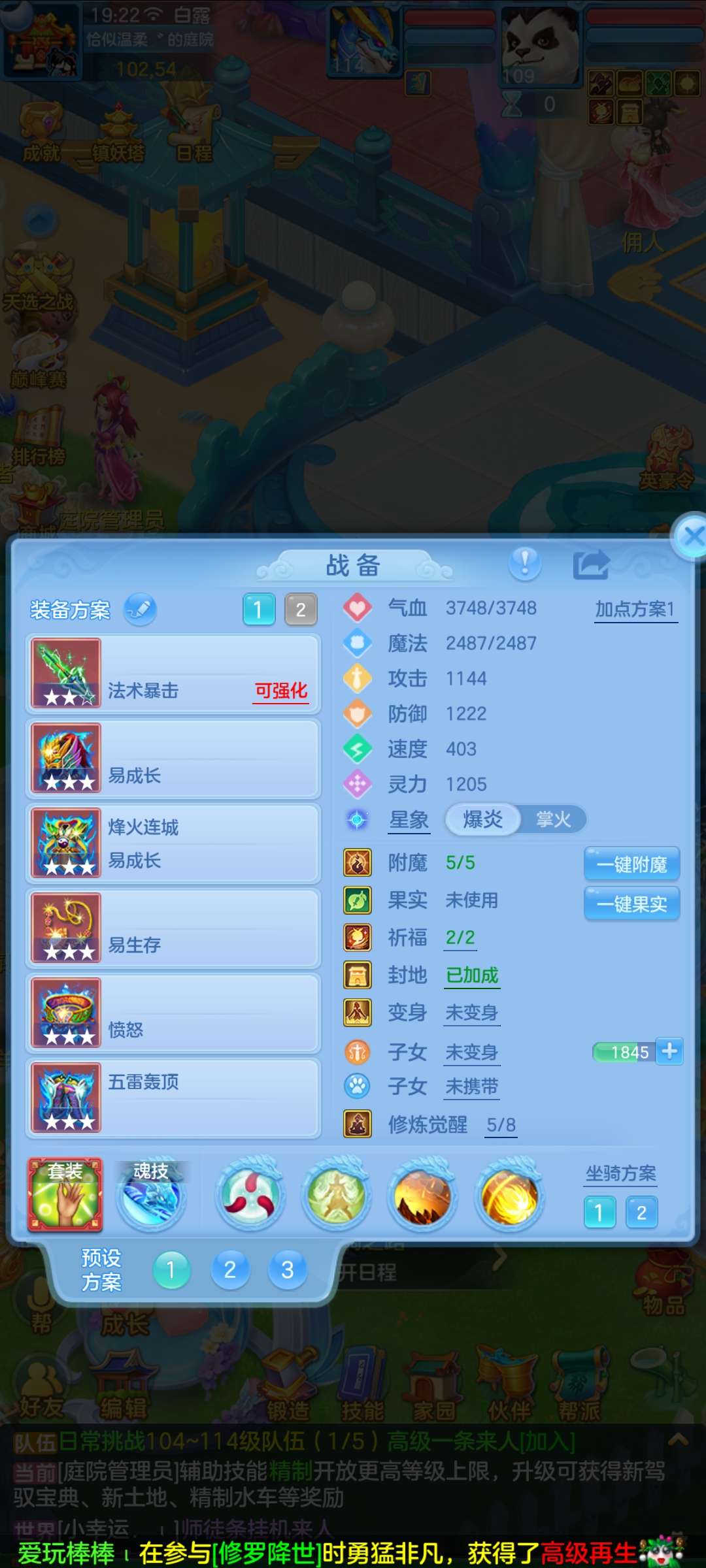Open the 封地 已加成 link
Image resolution: width=706 pixels, height=1568 pixels.
(472, 975)
